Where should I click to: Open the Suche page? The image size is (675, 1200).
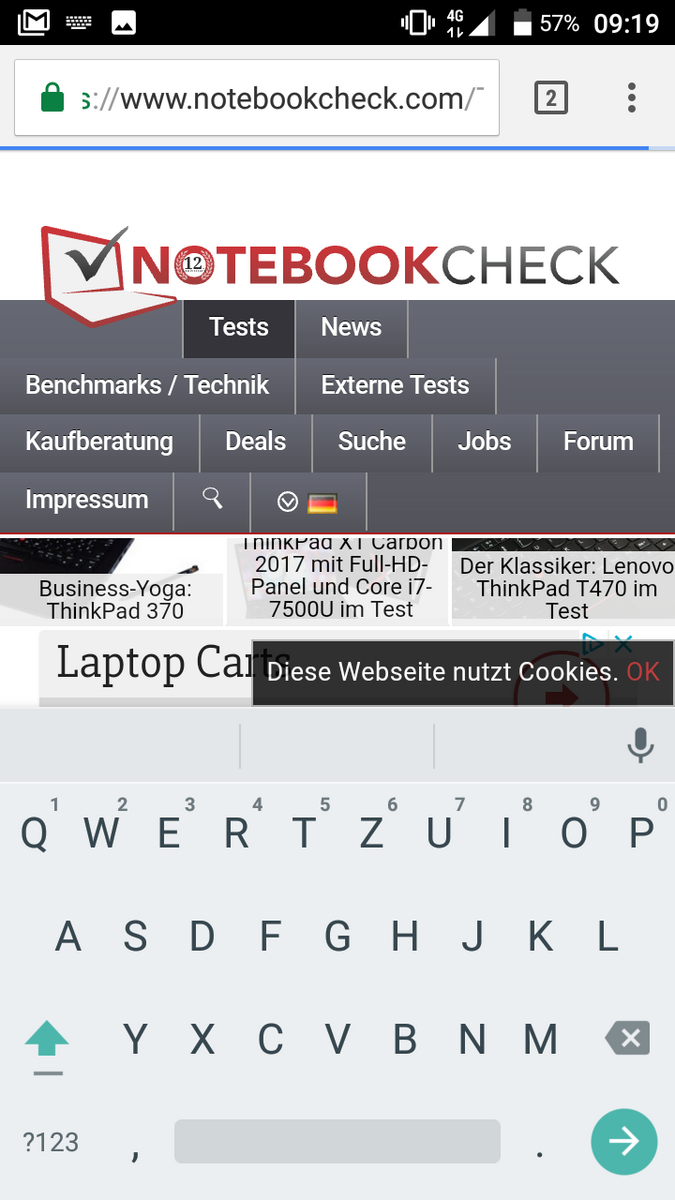click(x=372, y=442)
